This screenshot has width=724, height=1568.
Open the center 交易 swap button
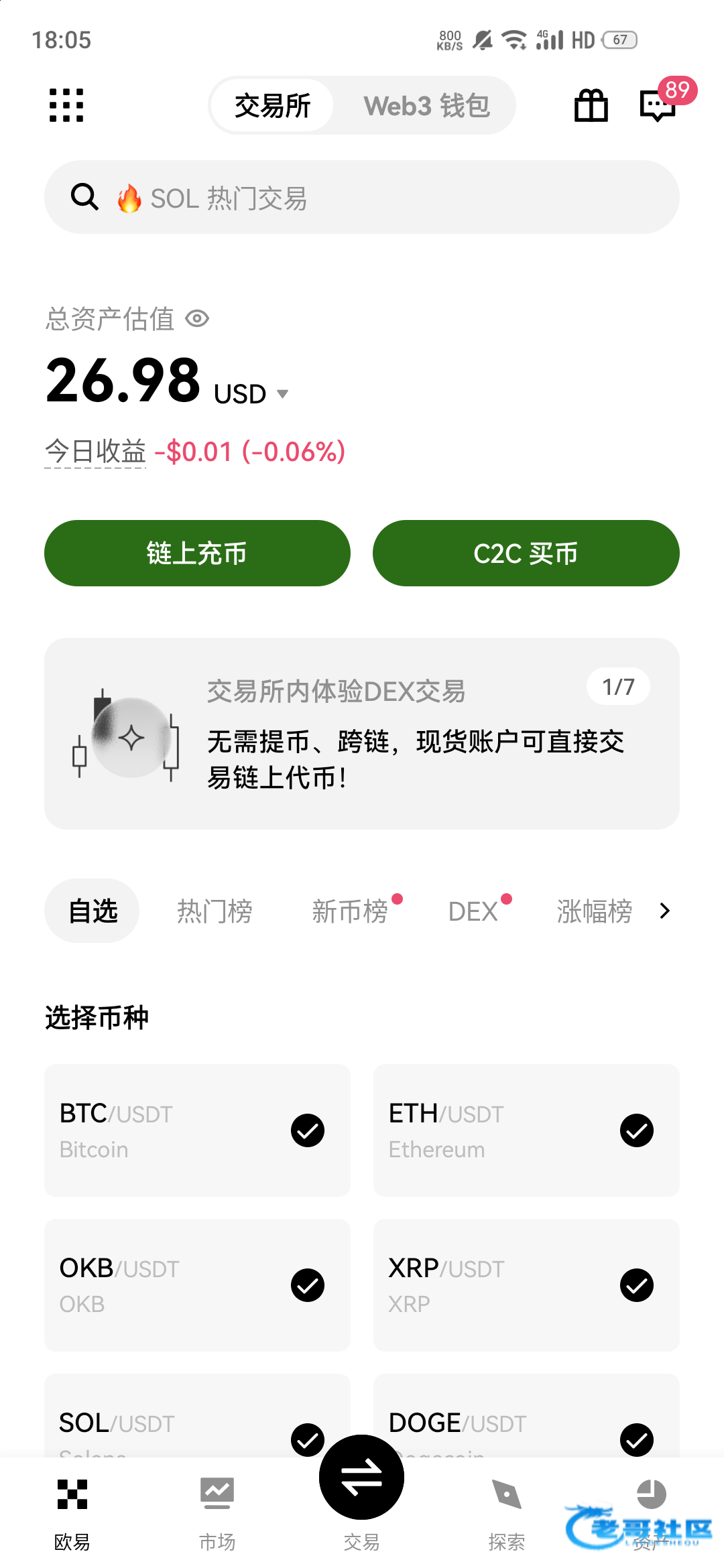[361, 1478]
